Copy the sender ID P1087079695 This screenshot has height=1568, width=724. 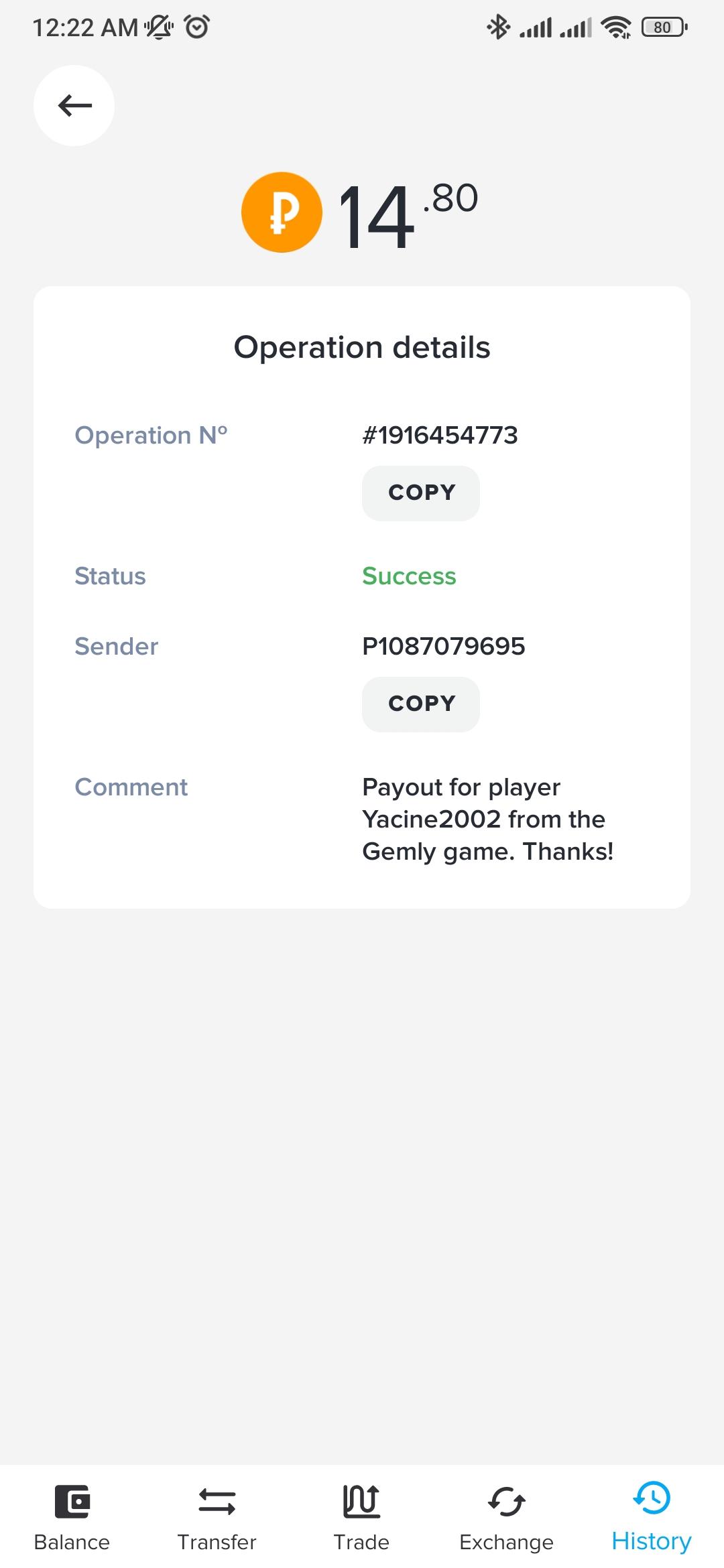[421, 704]
